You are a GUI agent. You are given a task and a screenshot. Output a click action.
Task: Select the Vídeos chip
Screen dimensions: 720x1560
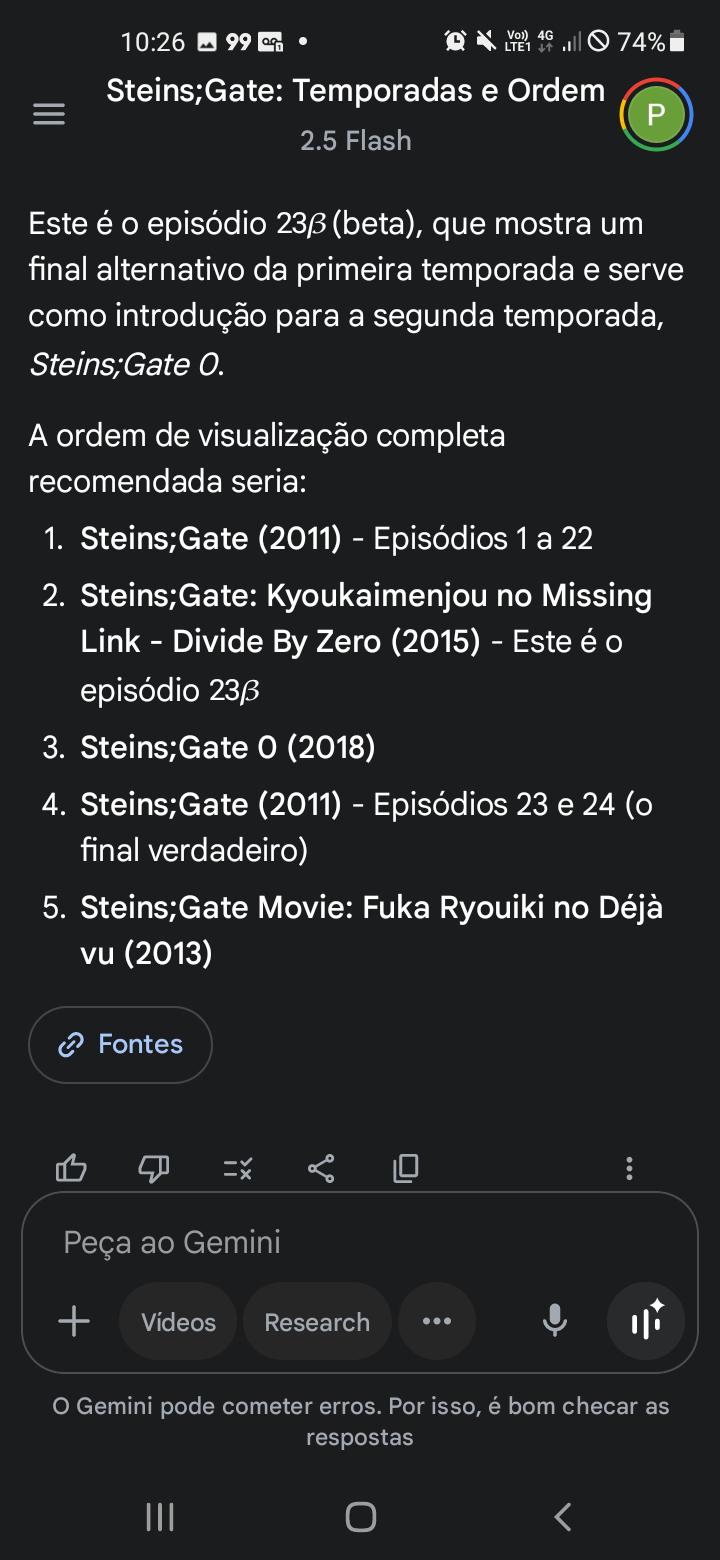tap(178, 1322)
